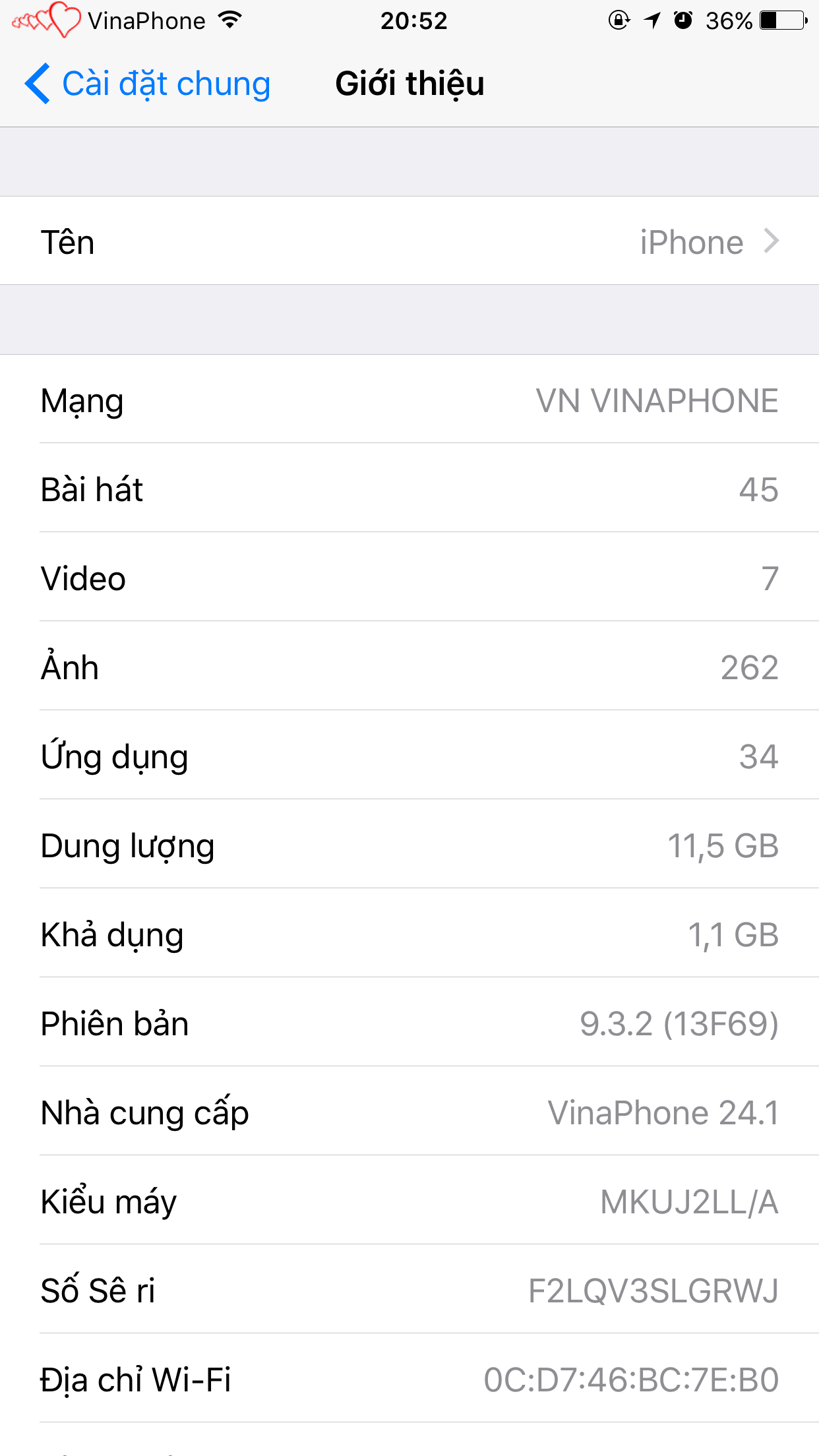Open the Tên row to rename iPhone
This screenshot has width=819, height=1456.
point(409,241)
